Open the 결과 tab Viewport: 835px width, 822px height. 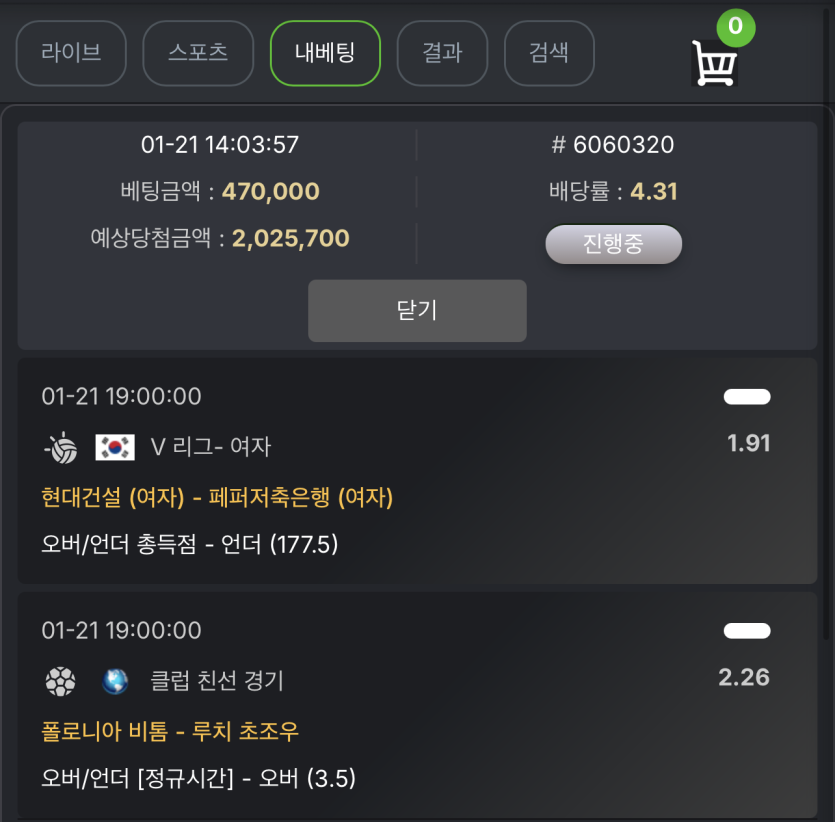pyautogui.click(x=442, y=53)
